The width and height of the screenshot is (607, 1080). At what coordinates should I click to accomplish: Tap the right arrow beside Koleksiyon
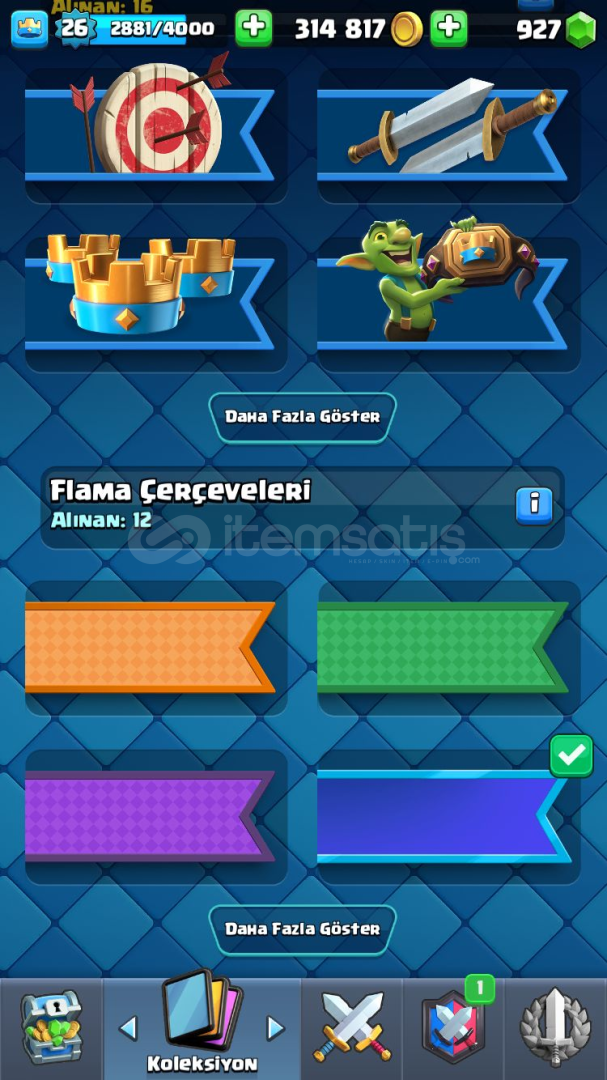276,1028
